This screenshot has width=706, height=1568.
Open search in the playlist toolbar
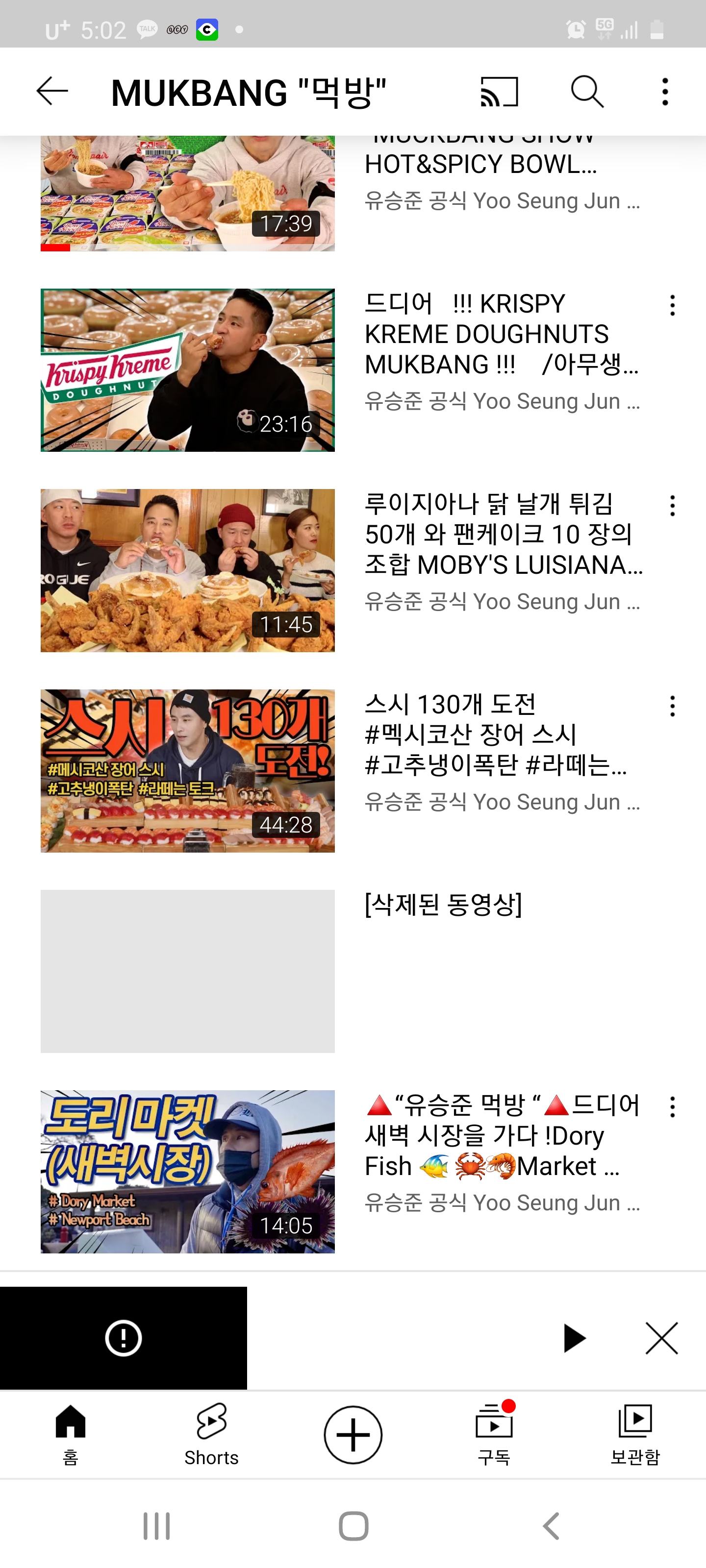coord(586,92)
